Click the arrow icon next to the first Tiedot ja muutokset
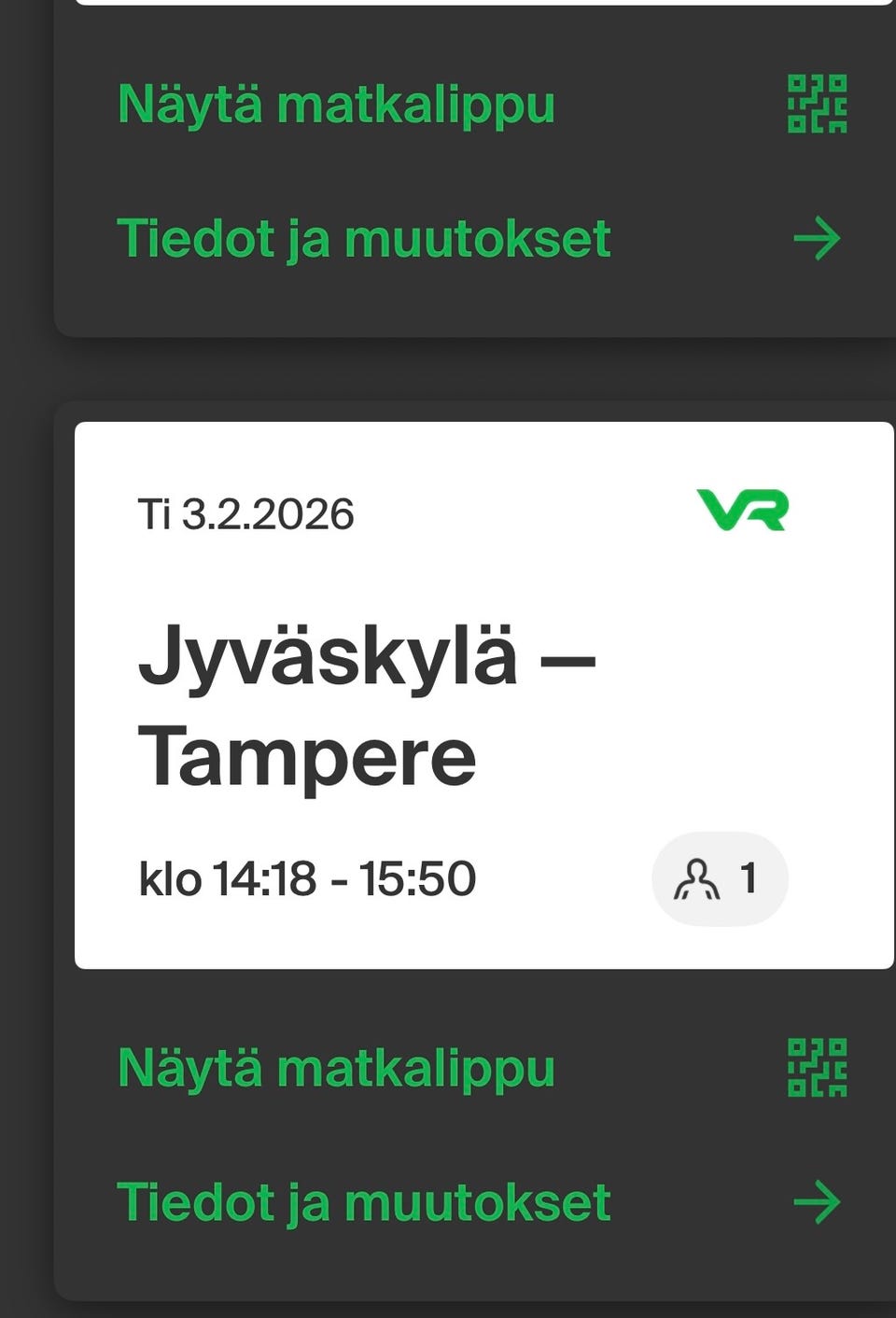 [x=819, y=239]
